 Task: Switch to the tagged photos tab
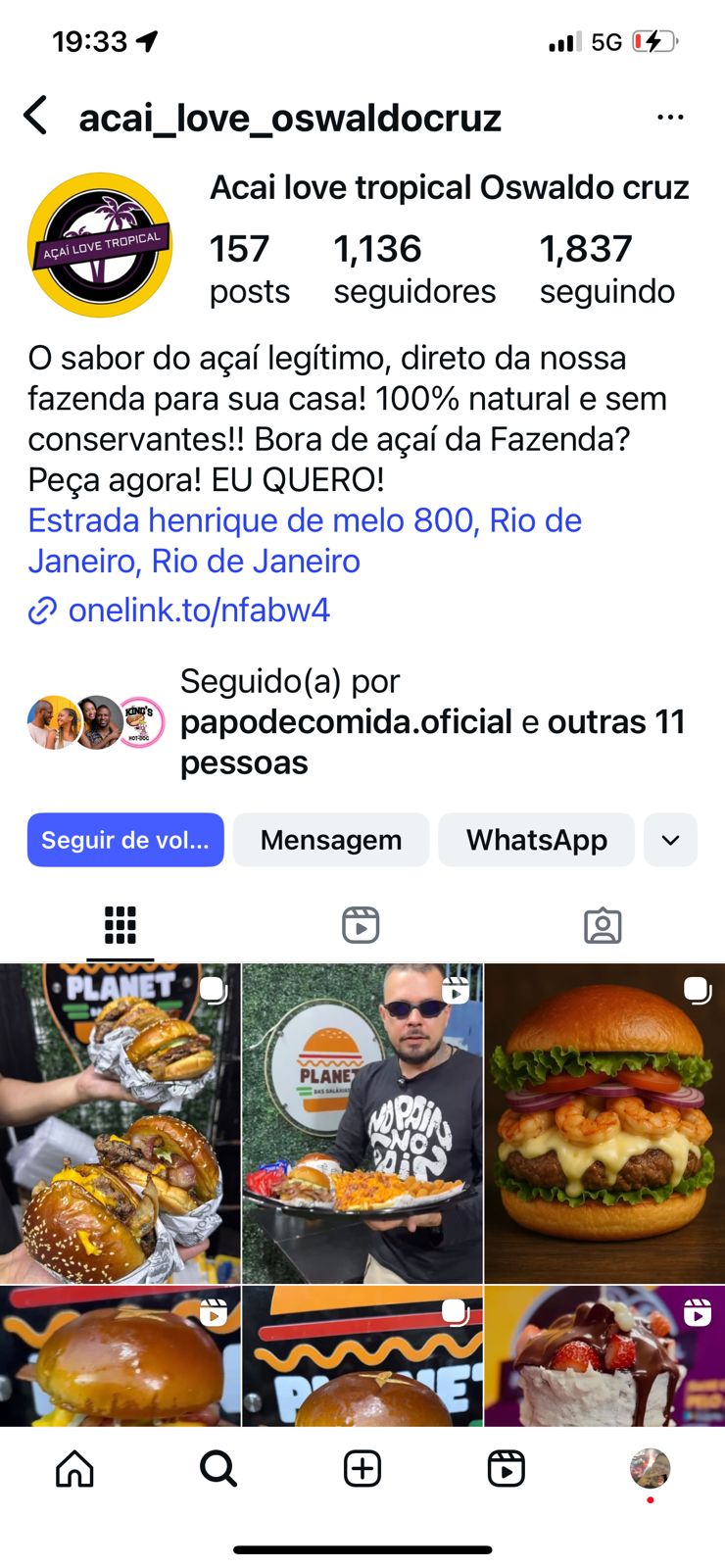[x=603, y=925]
